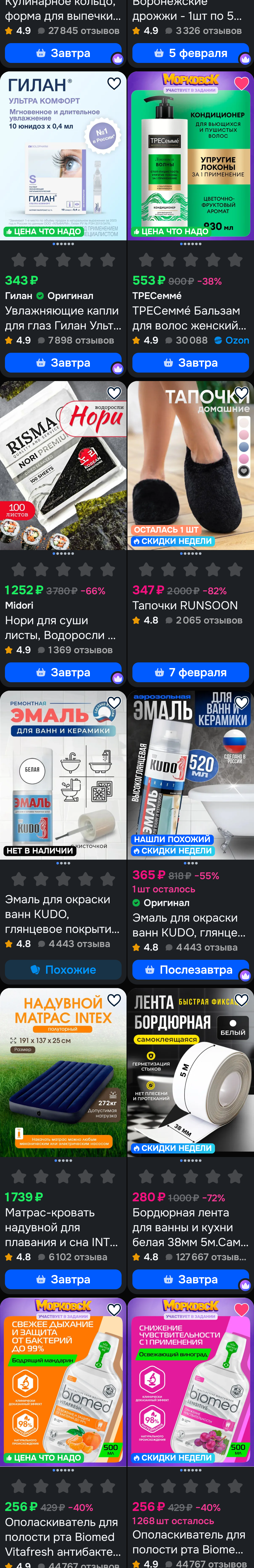Screen dimensions: 254x1568
Task: Favorite the out-of-stock KUDO repair enamel
Action: coord(114,702)
